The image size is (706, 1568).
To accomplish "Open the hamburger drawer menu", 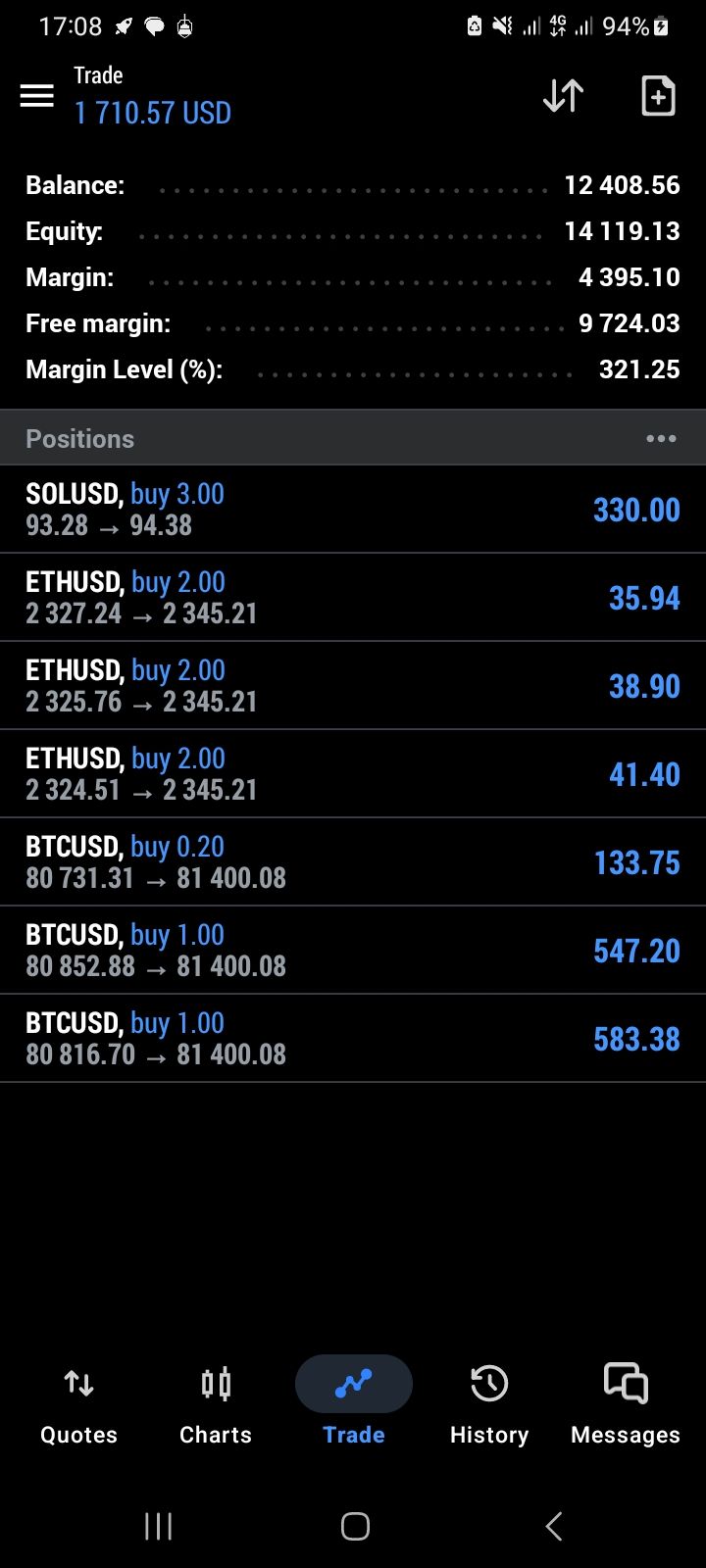I will (37, 96).
